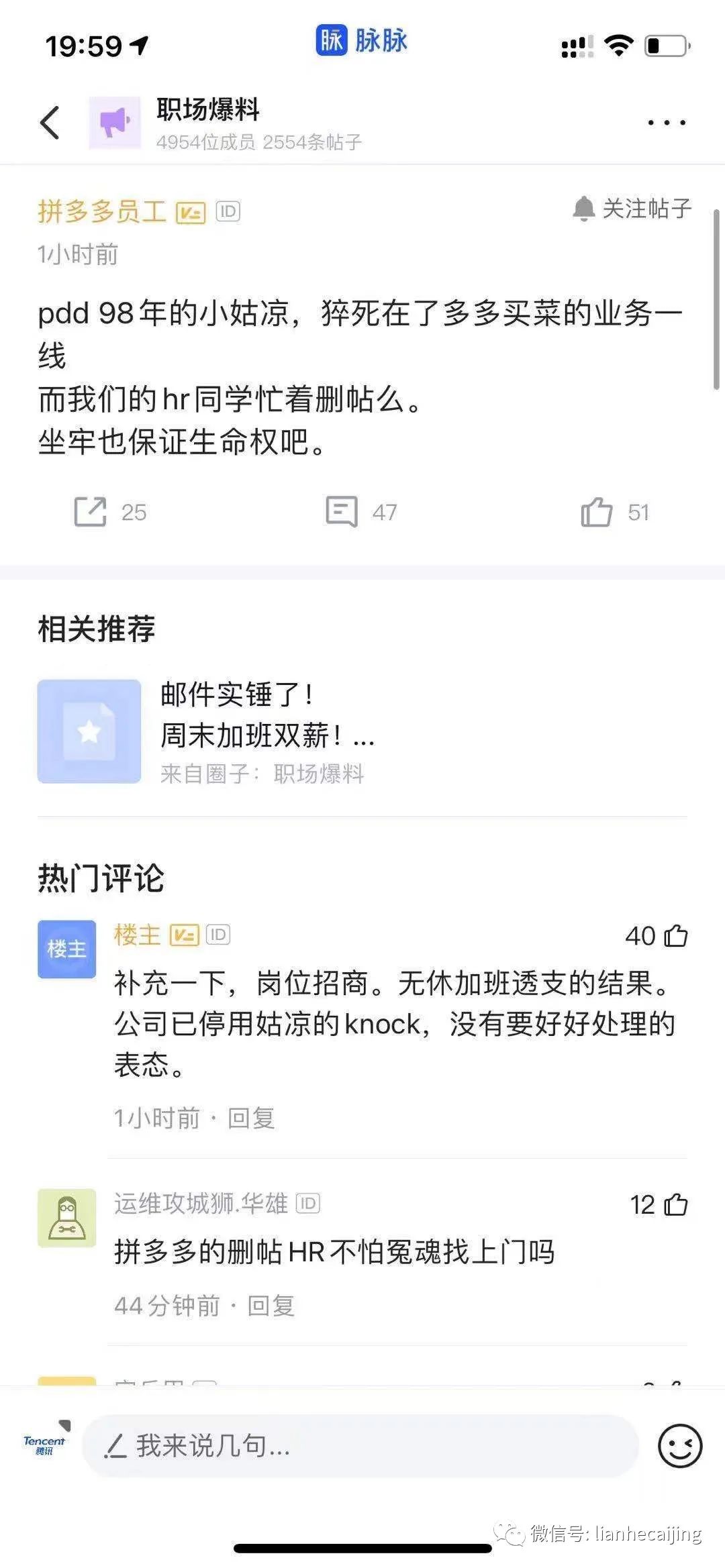
Task: Tap 关注帖子 to follow this post
Action: [632, 209]
